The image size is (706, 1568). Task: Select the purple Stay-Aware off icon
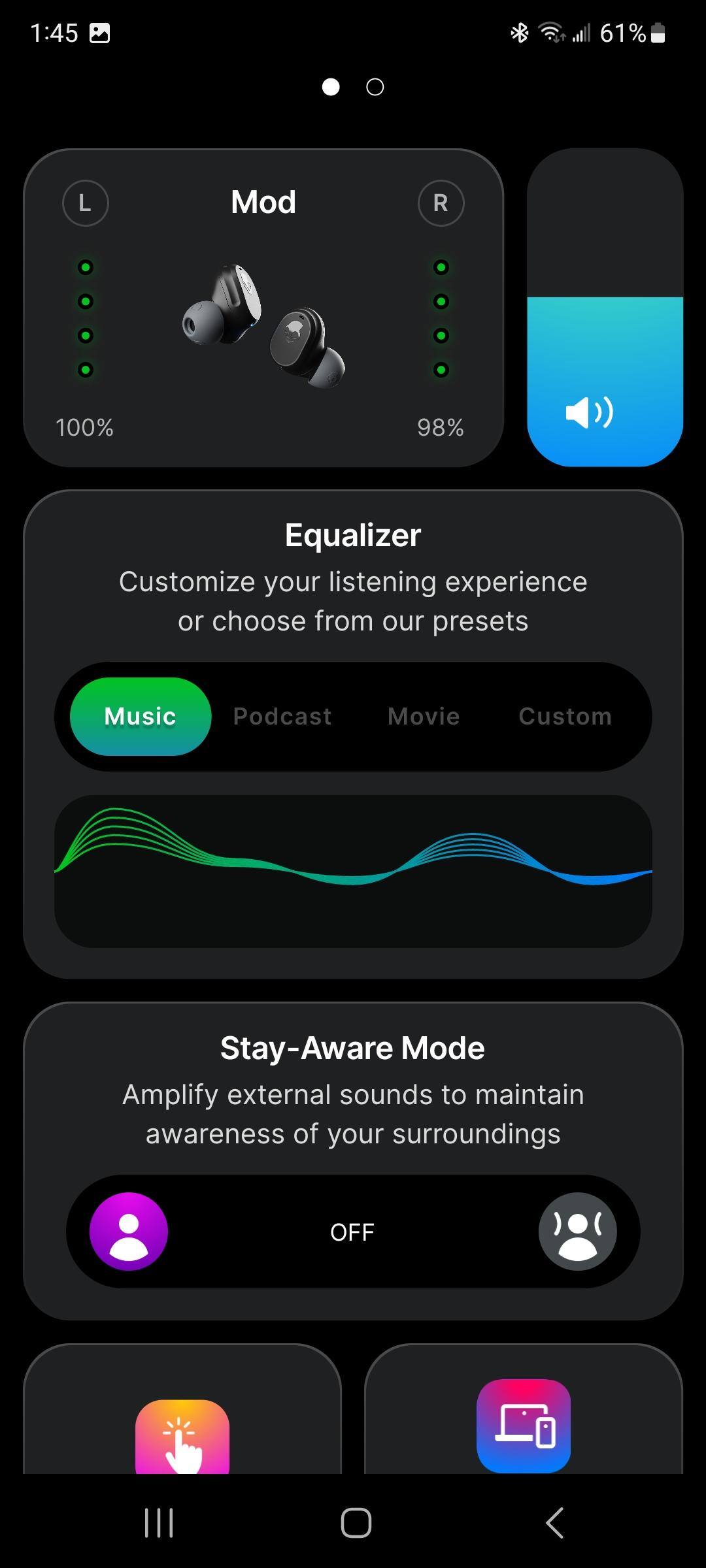[129, 1232]
